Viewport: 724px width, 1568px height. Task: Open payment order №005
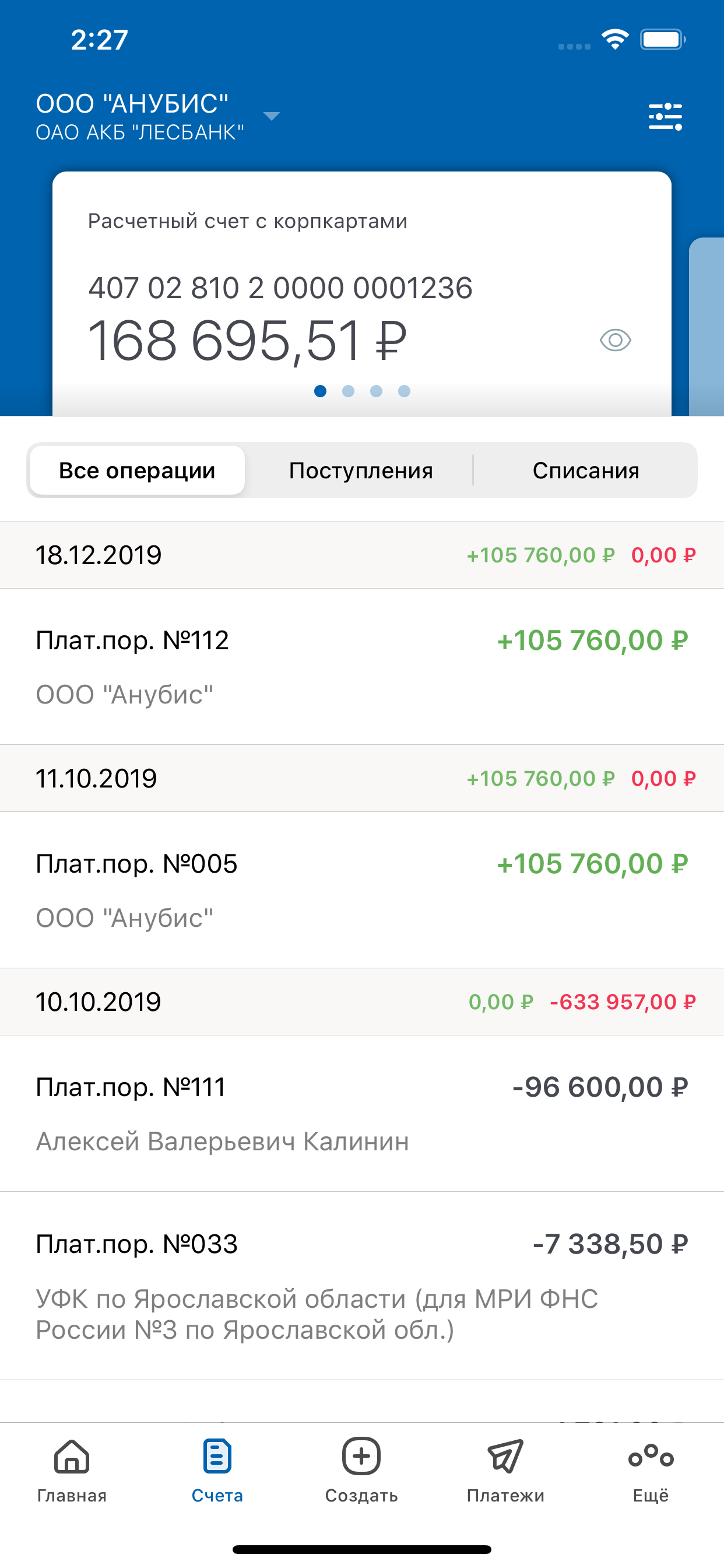tap(362, 890)
